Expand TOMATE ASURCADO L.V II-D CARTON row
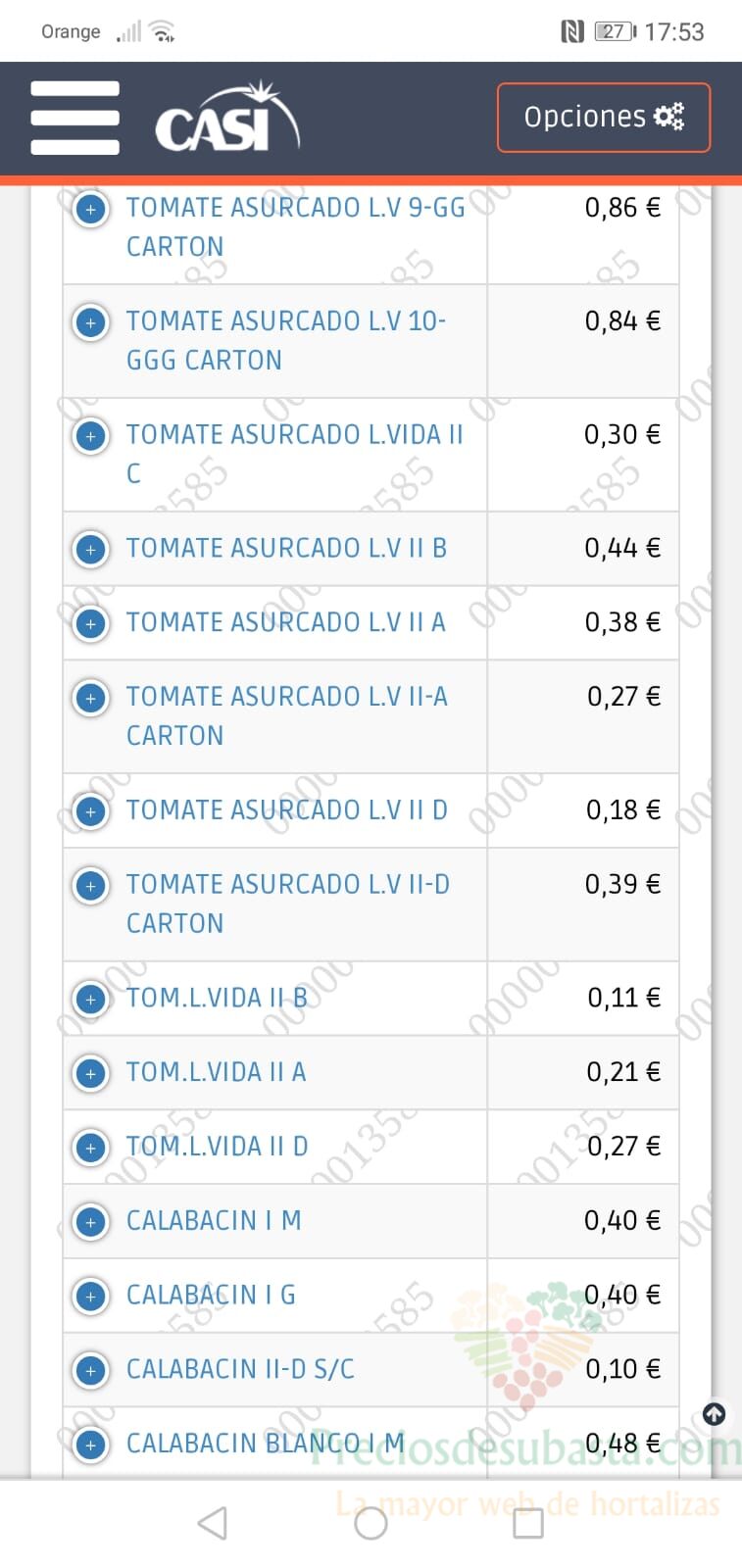Image resolution: width=742 pixels, height=1568 pixels. (91, 887)
